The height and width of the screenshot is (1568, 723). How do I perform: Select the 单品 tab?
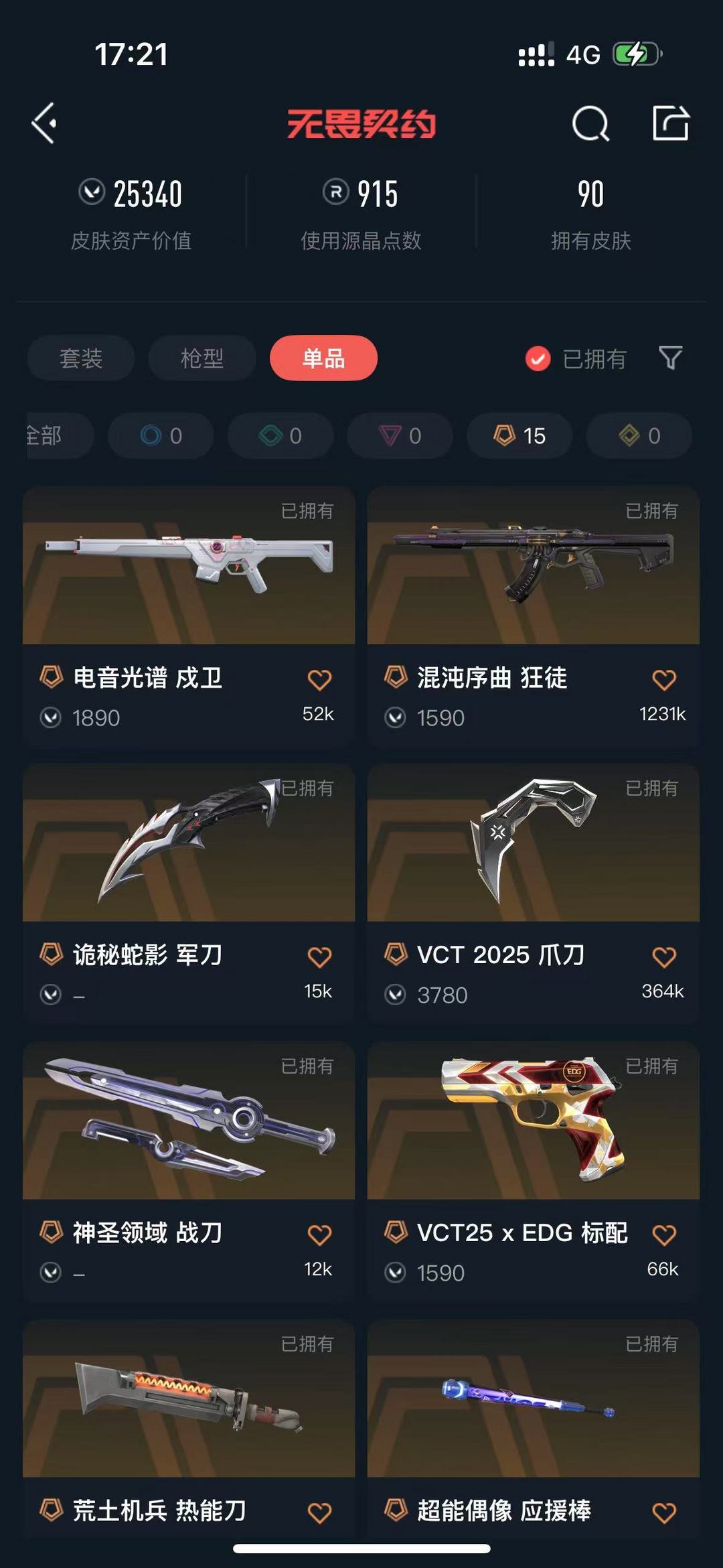[323, 358]
